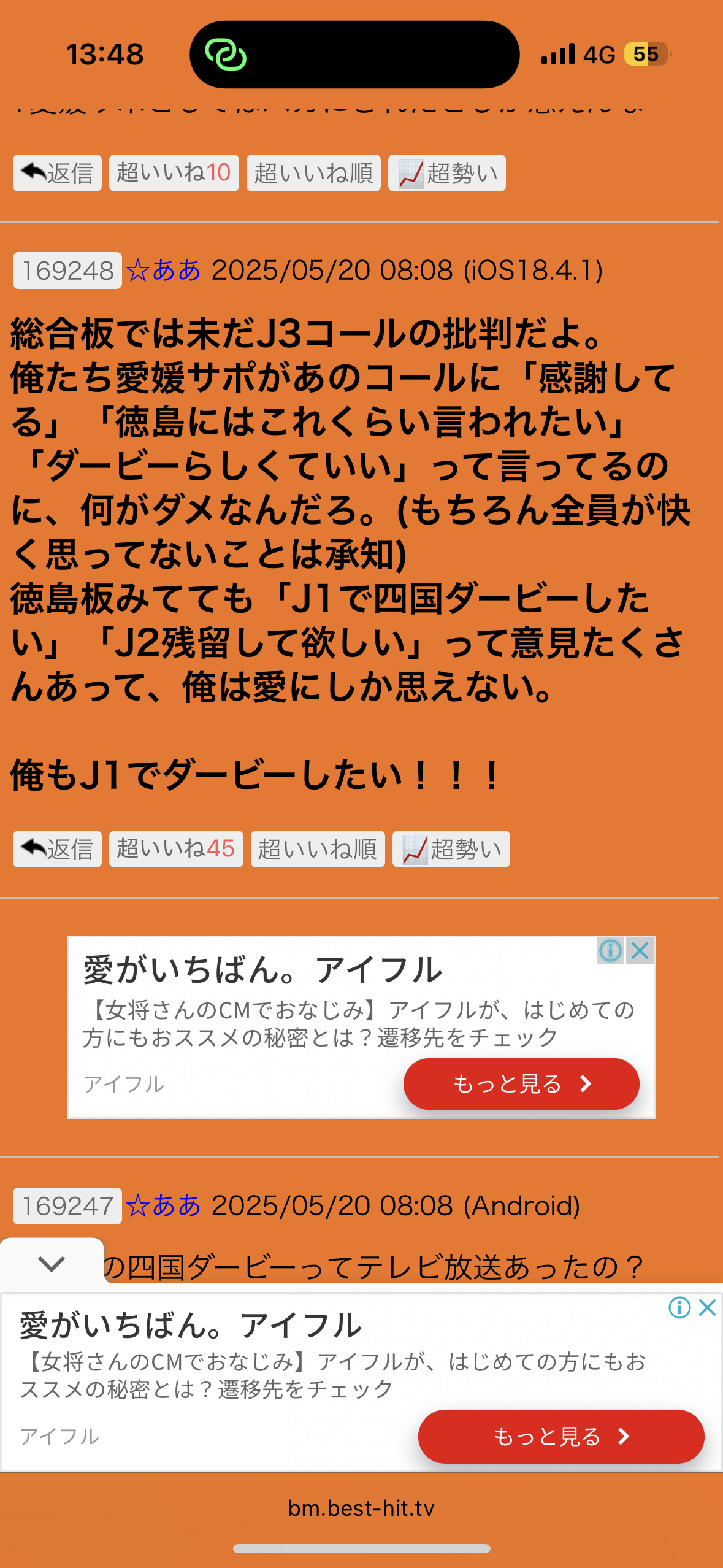The height and width of the screenshot is (1568, 723).
Task: Open 超勢い under the top post
Action: pyautogui.click(x=447, y=173)
